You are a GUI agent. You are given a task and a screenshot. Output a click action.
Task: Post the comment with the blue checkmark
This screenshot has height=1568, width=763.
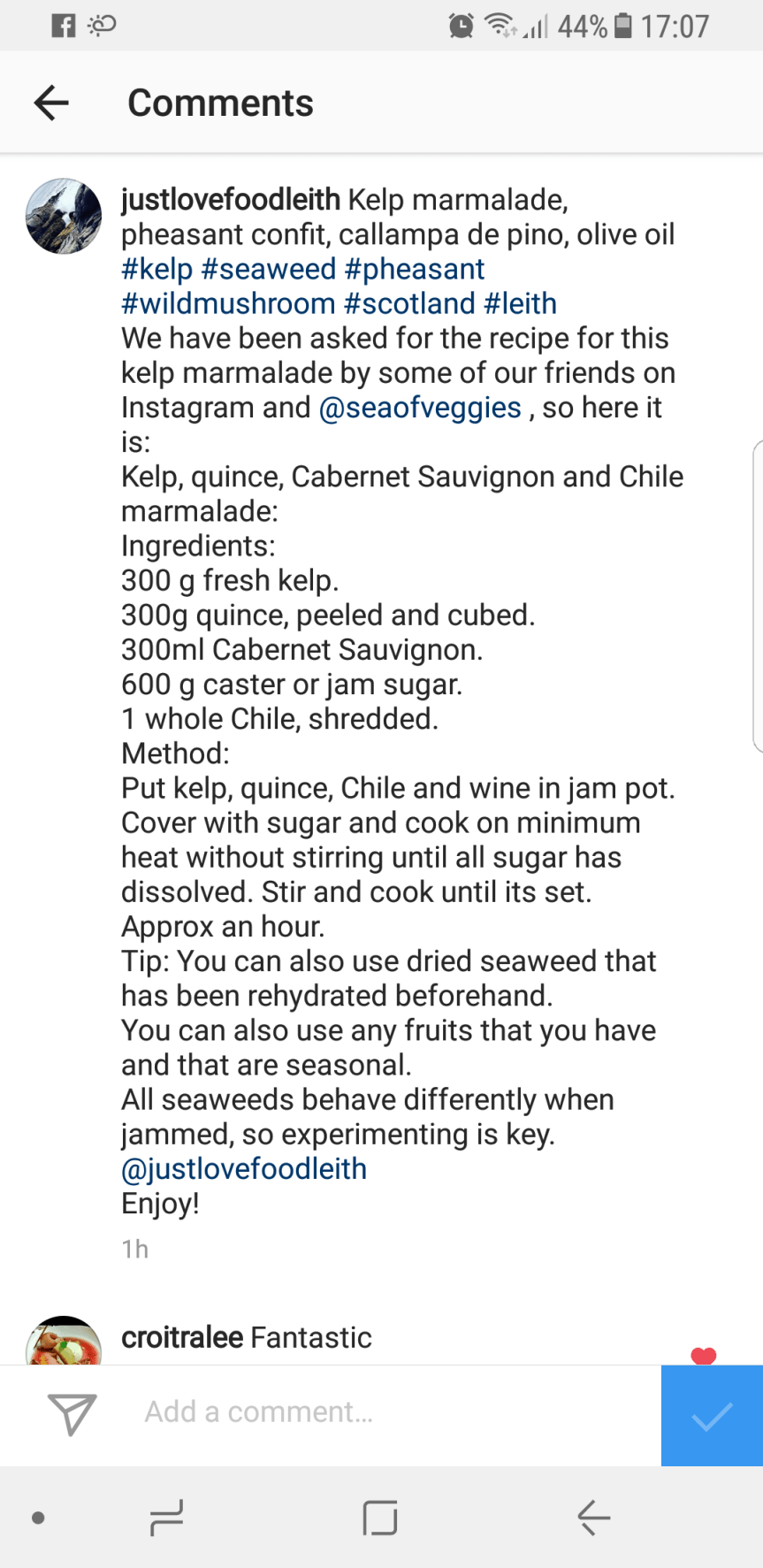712,1415
